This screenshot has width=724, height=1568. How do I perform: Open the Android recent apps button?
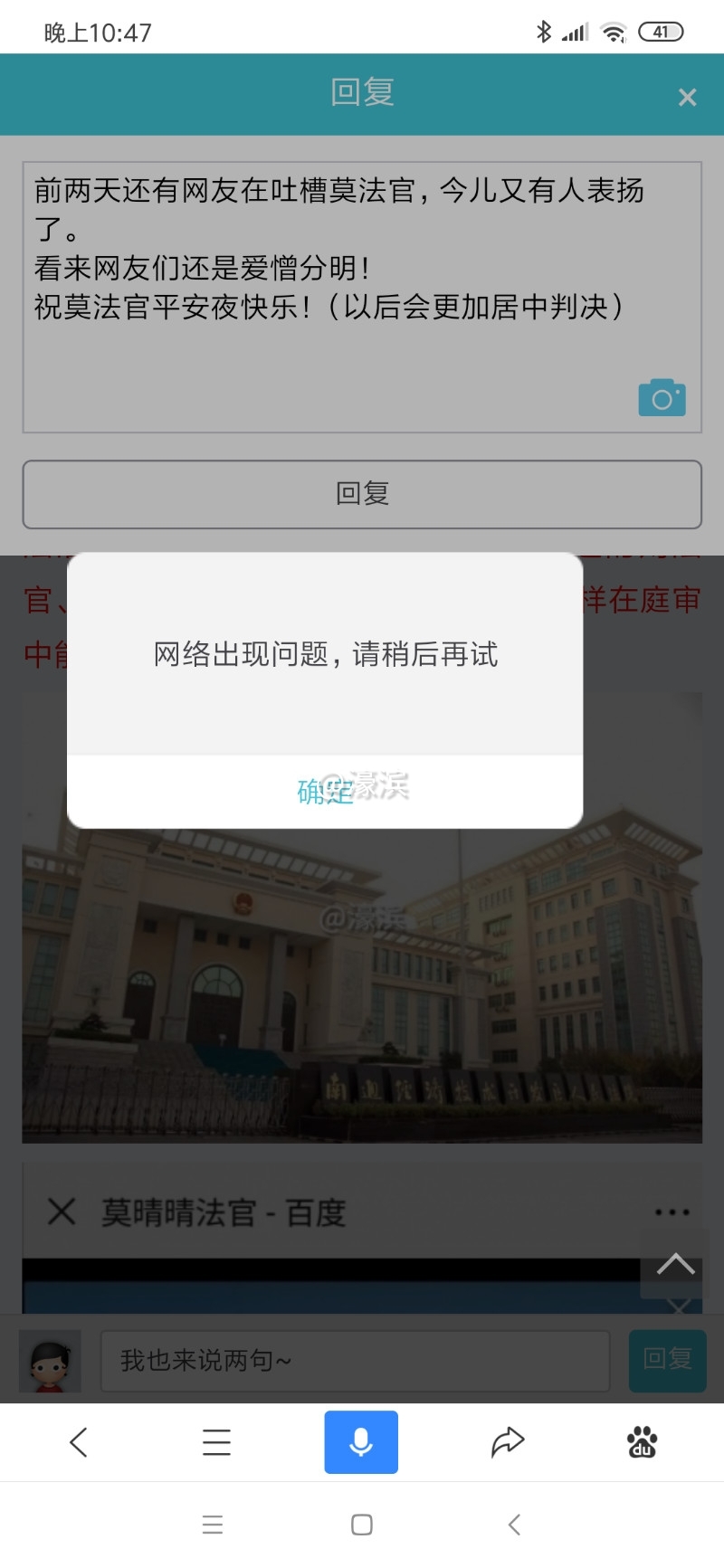pos(212,1524)
